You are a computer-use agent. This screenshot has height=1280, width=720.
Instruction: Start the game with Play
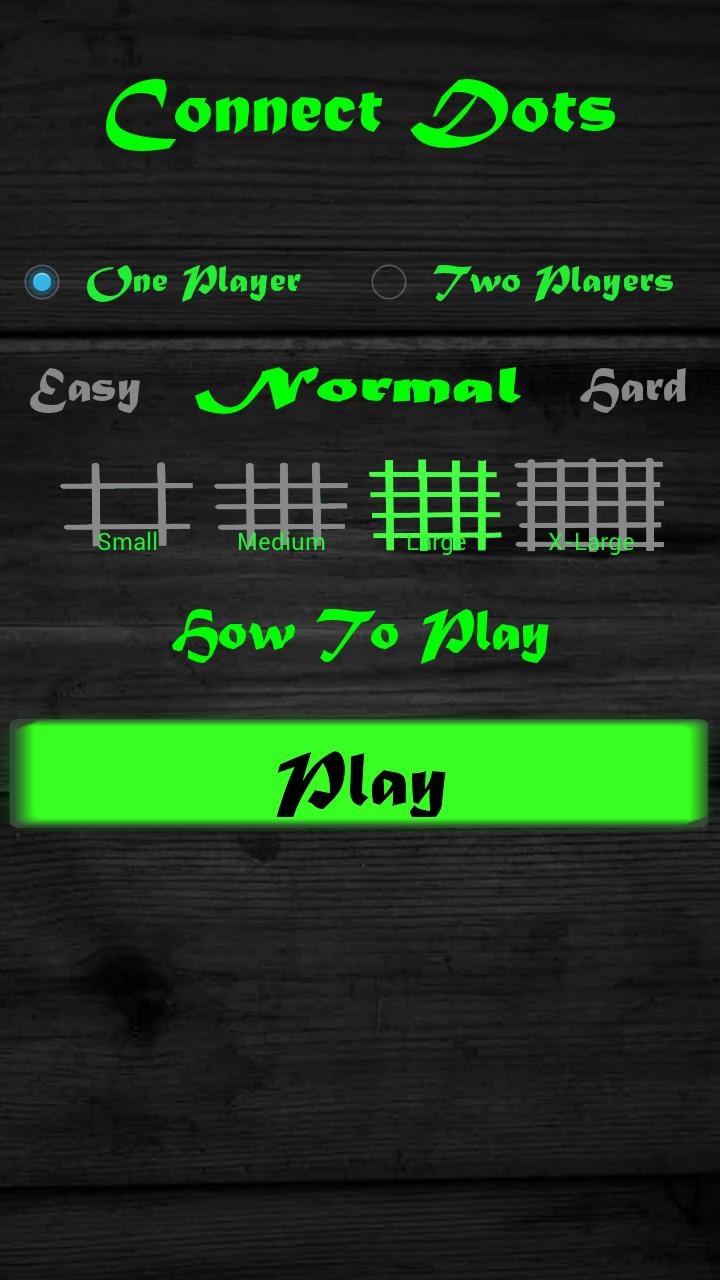point(360,775)
